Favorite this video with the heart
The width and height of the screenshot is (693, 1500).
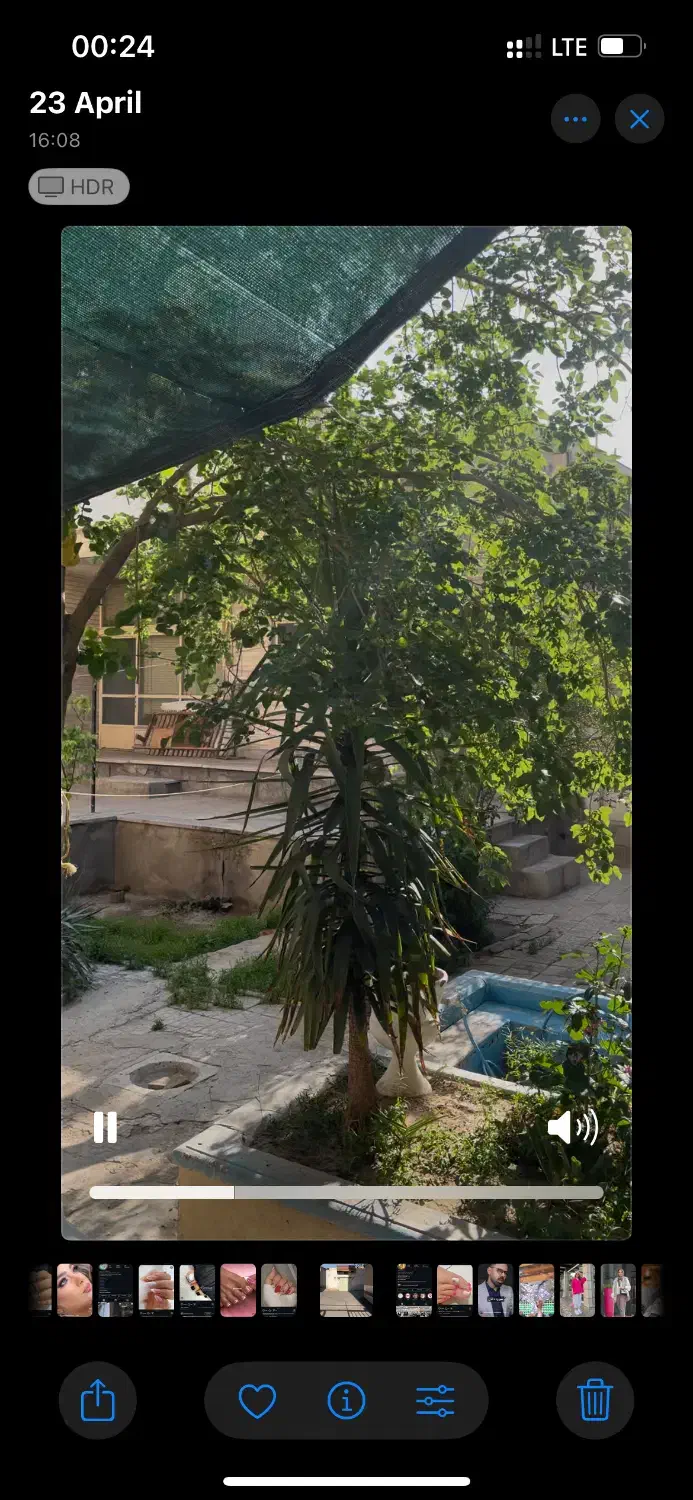click(257, 1401)
